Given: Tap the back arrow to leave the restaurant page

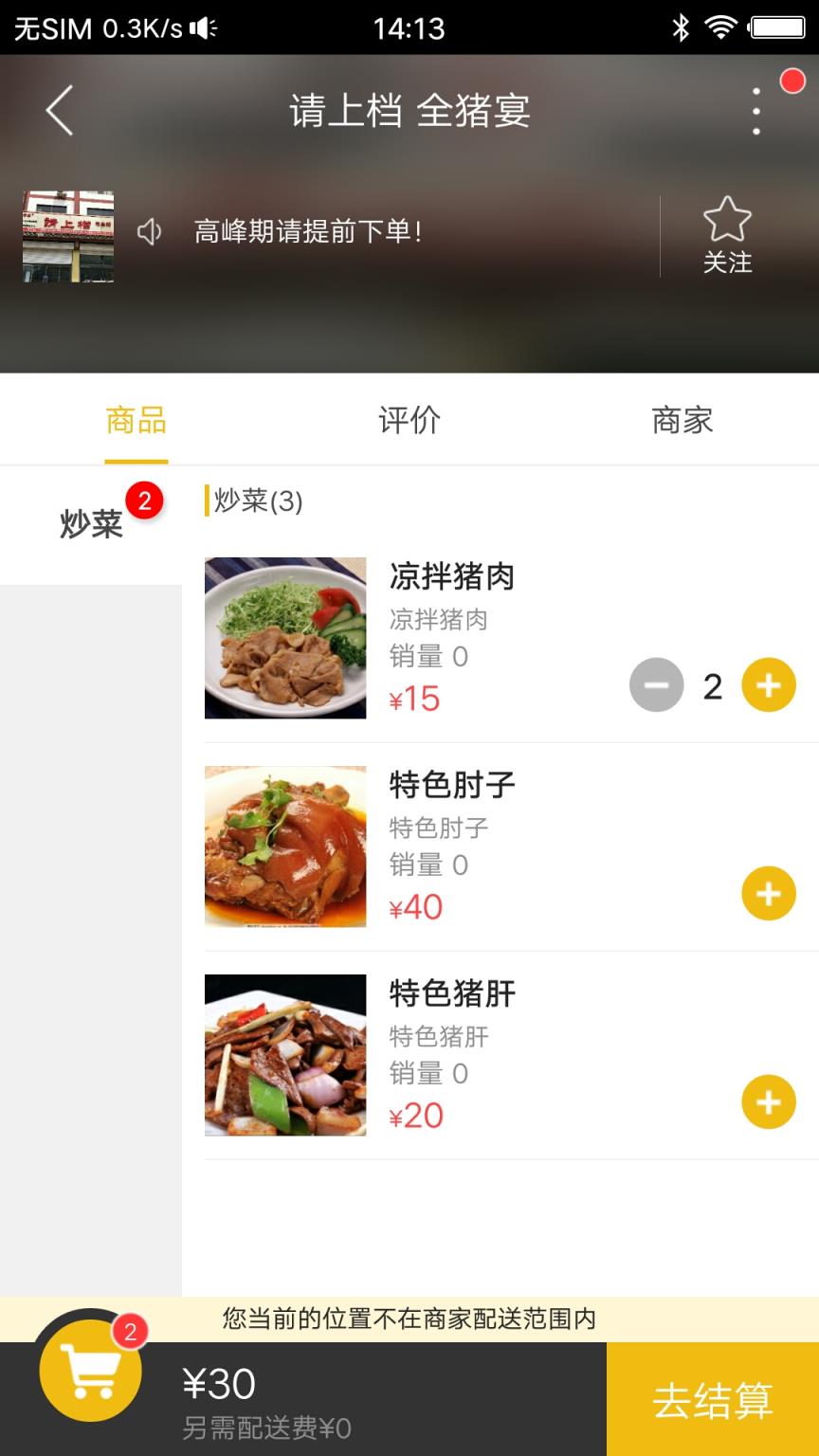Looking at the screenshot, I should point(57,109).
